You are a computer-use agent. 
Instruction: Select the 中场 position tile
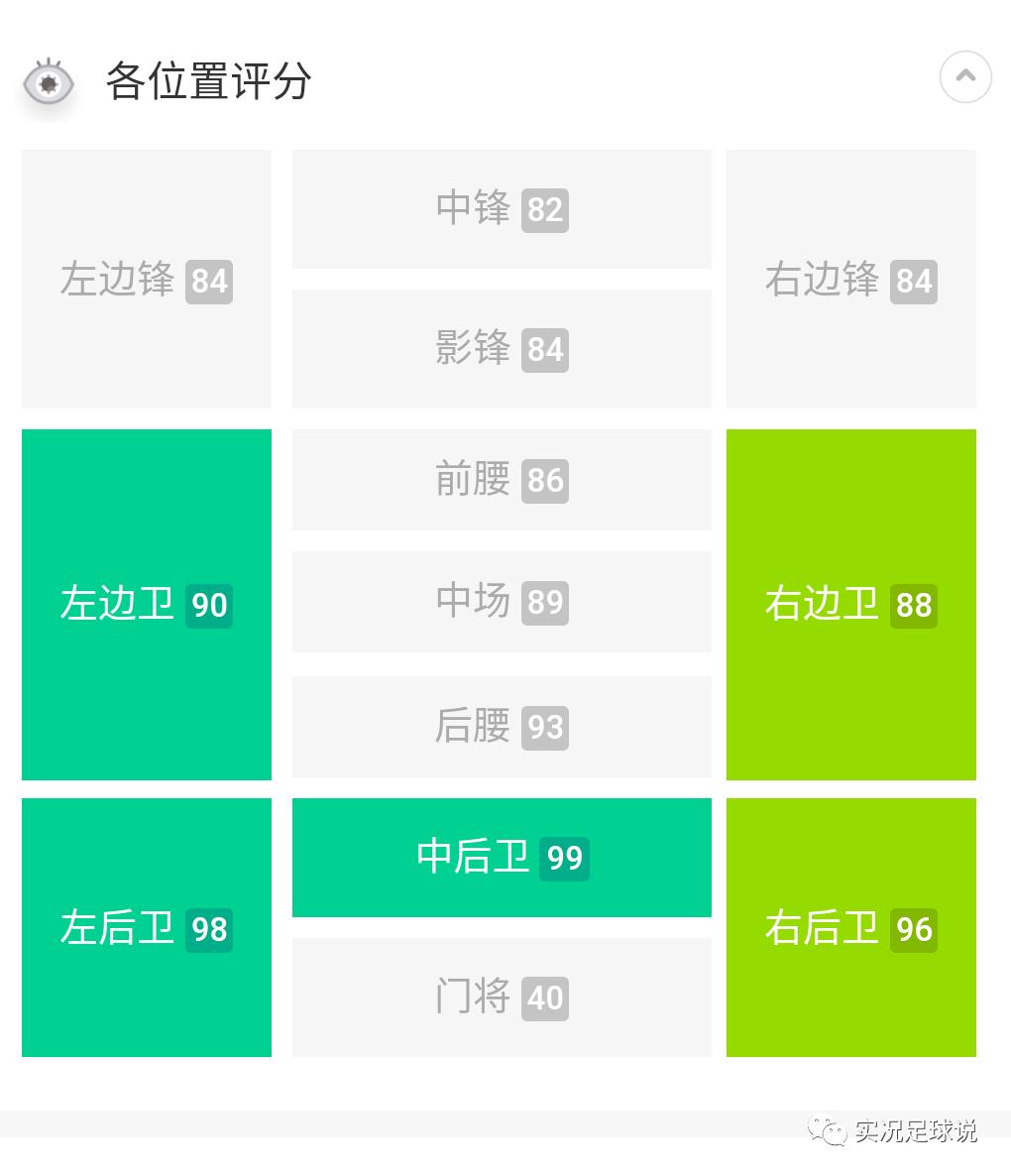[x=502, y=602]
